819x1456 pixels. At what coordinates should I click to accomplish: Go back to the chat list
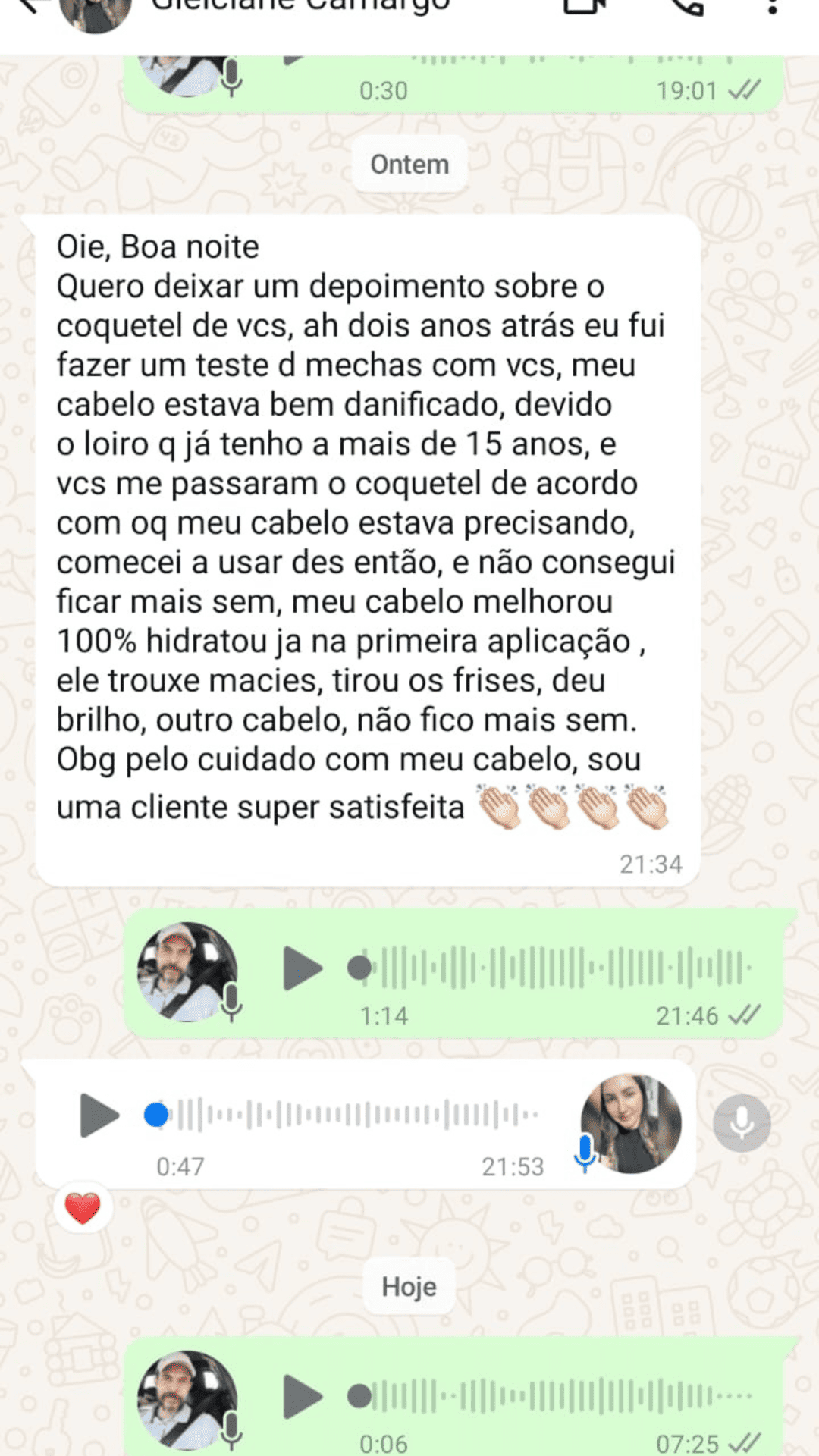coord(27,6)
